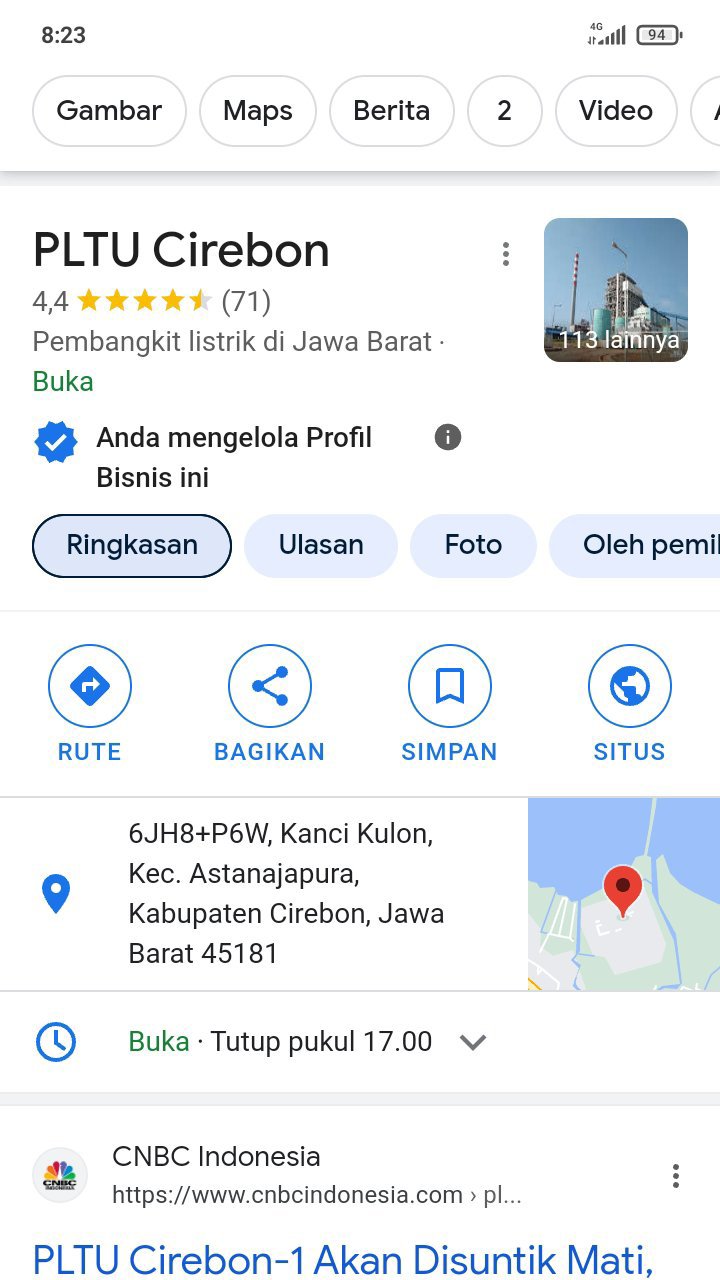Get directions with the Rute button
This screenshot has height=1280, width=720.
coord(90,704)
